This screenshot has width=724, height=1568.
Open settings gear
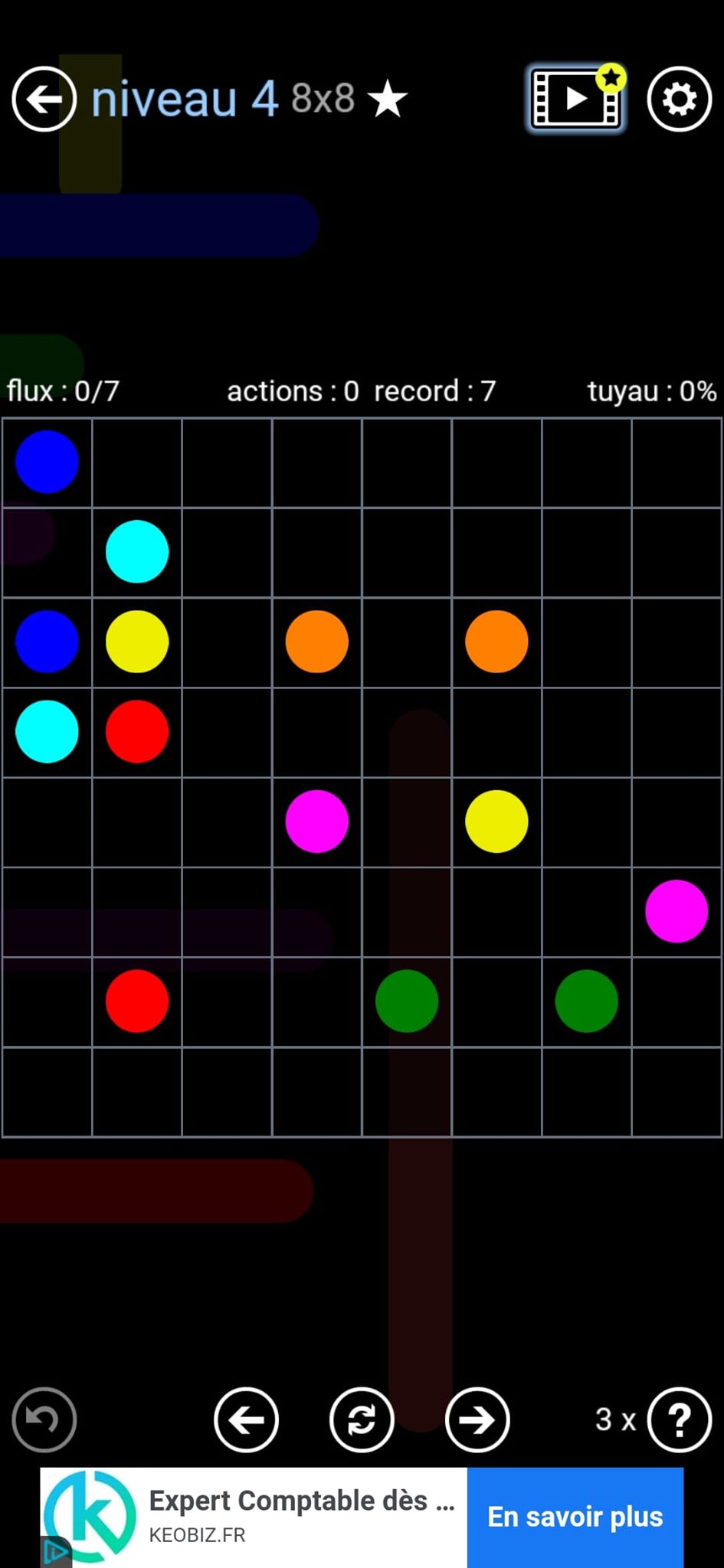pos(679,100)
